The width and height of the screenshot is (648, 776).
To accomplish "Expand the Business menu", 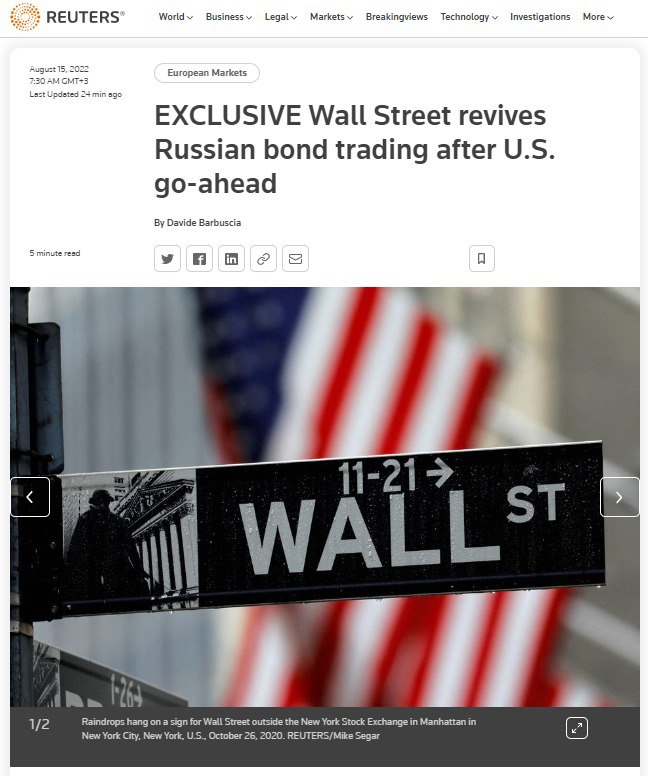I will (230, 17).
